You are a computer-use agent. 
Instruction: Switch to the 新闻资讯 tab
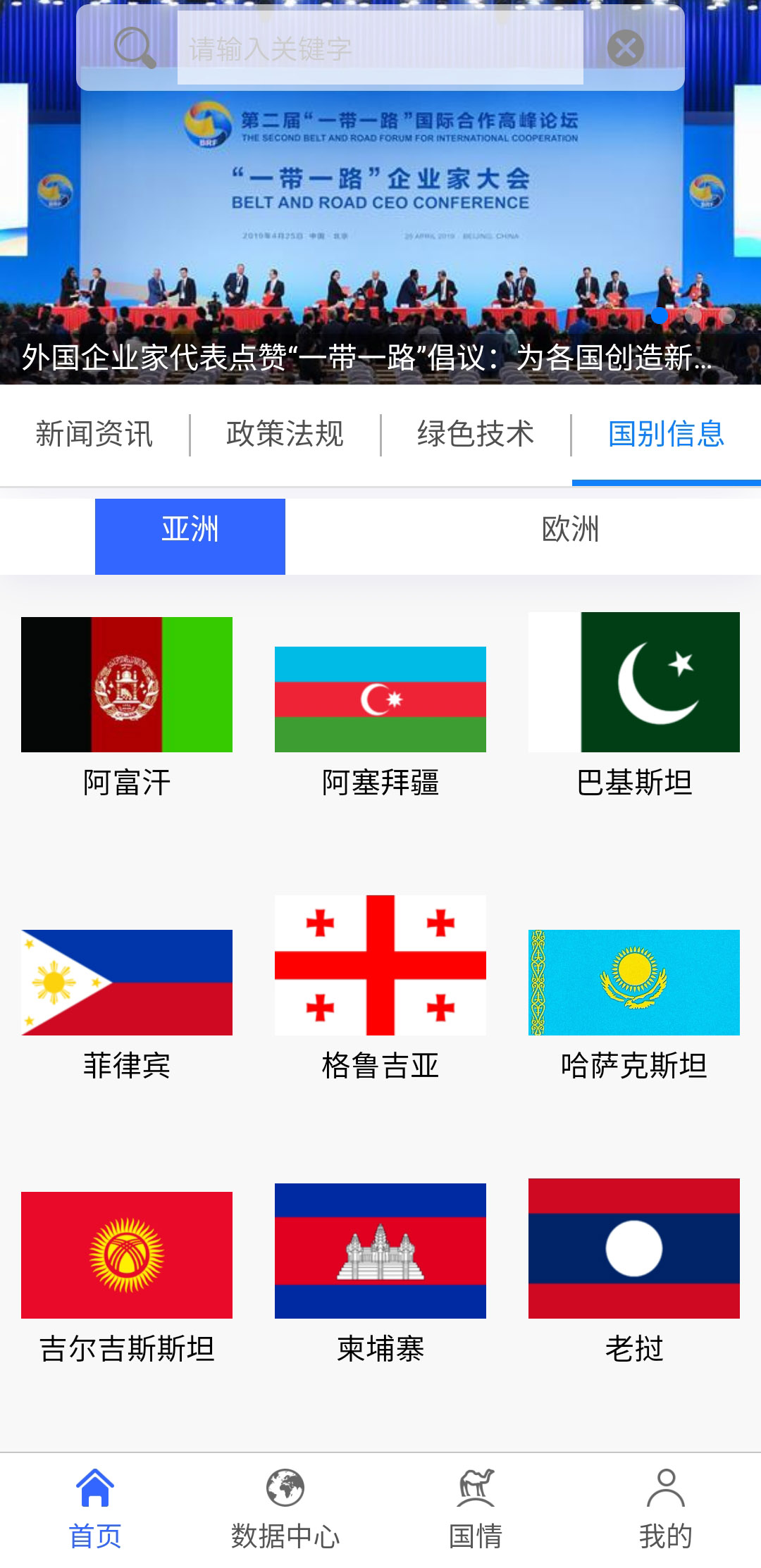[94, 434]
